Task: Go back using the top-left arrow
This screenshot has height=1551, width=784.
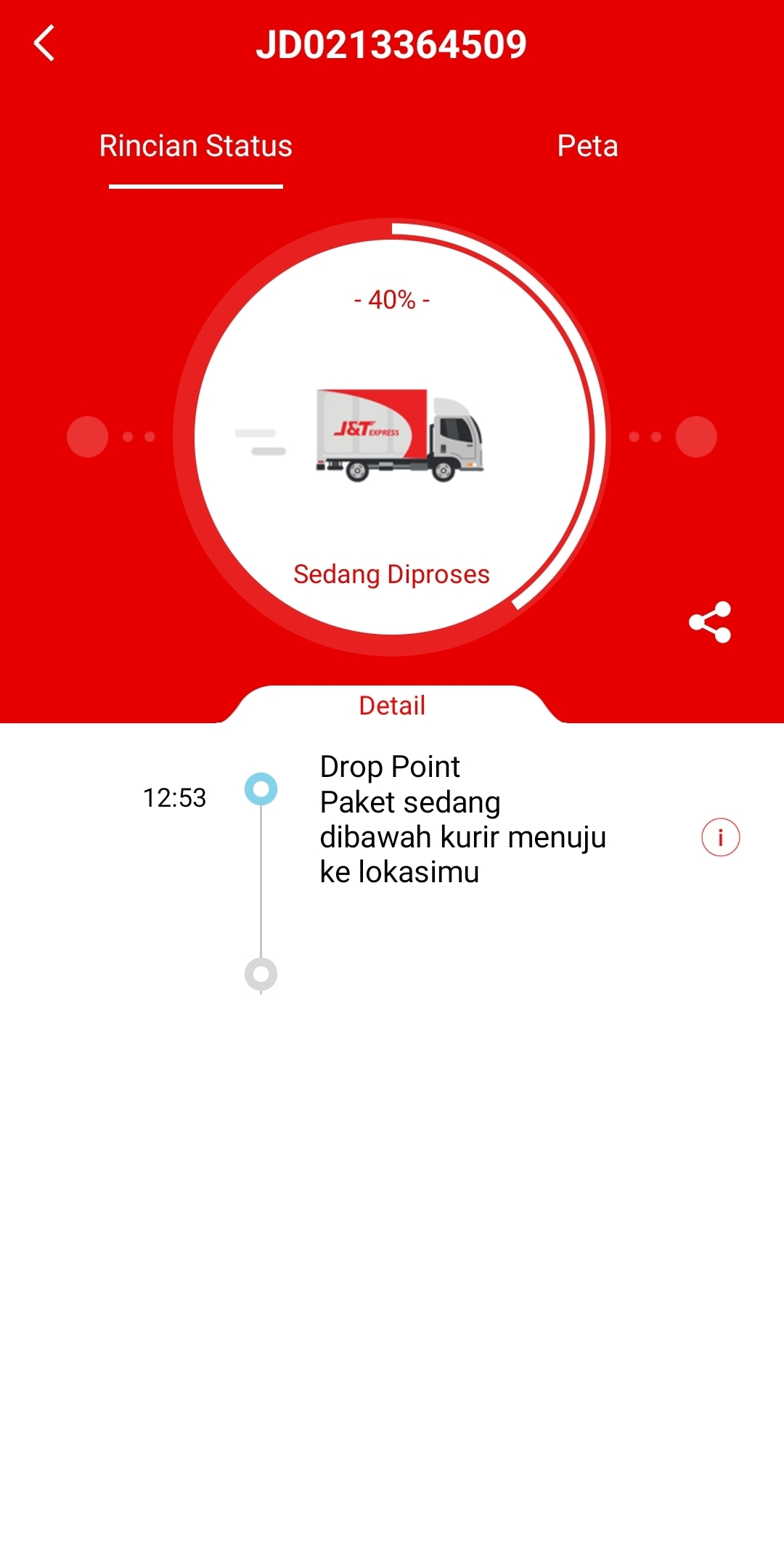Action: coord(44,44)
